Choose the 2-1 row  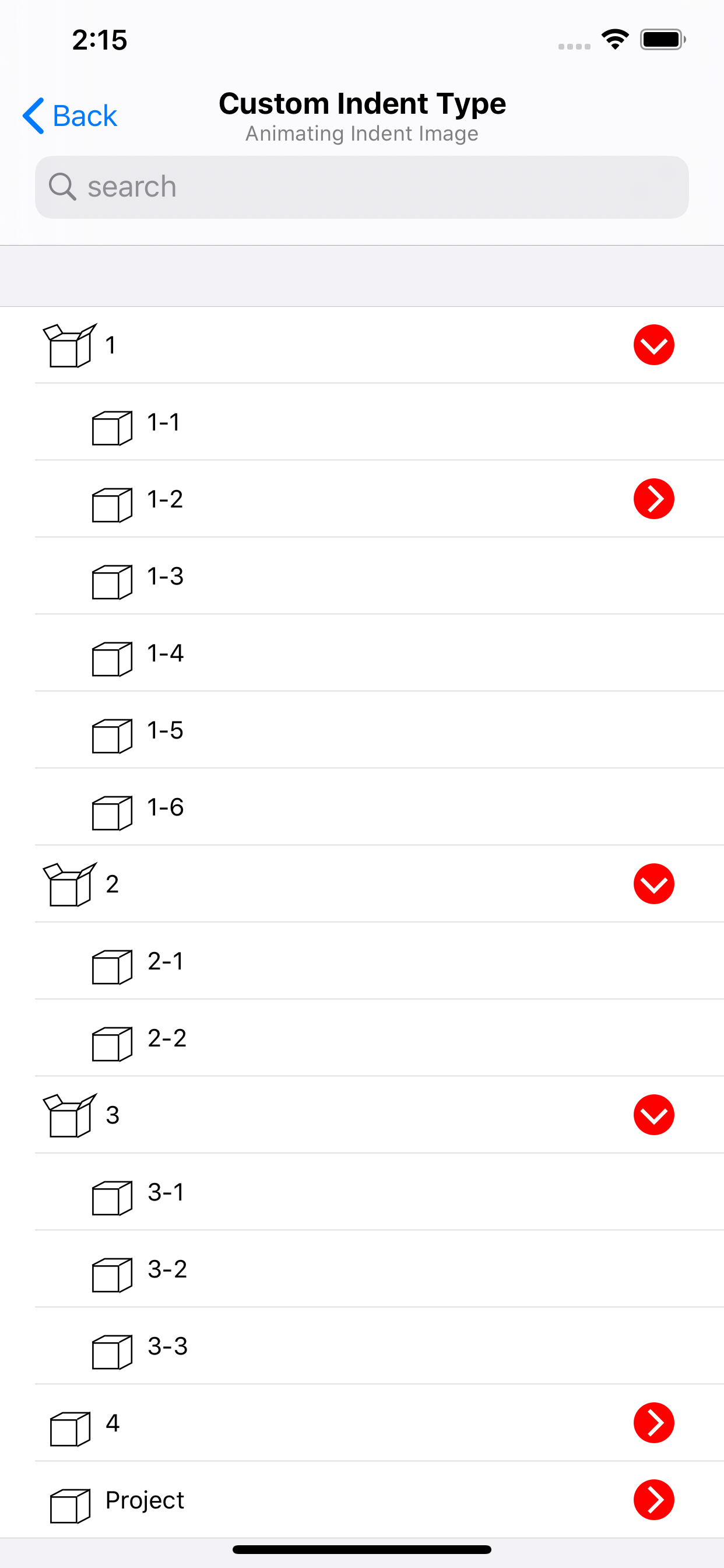click(166, 961)
